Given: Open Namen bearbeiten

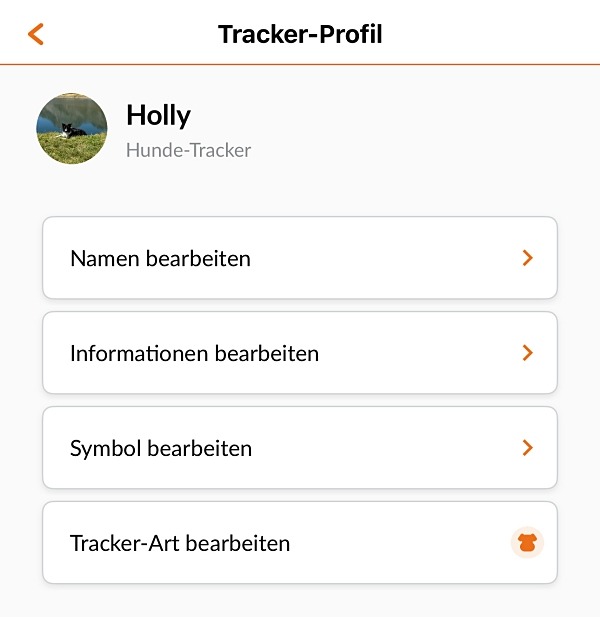Looking at the screenshot, I should point(299,258).
